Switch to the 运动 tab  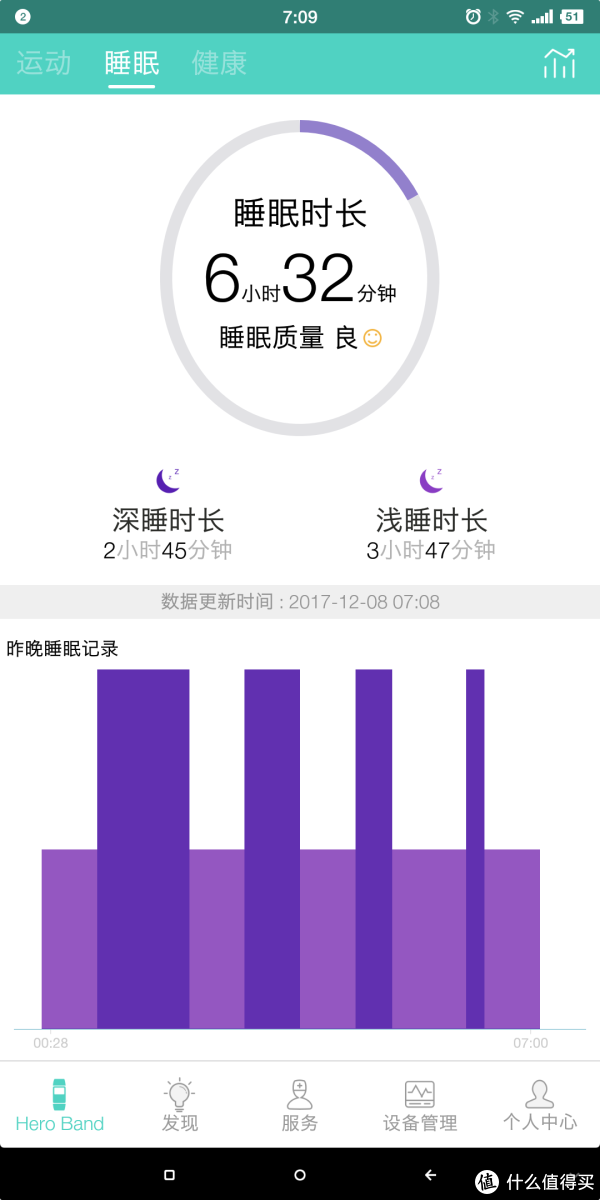pos(44,63)
